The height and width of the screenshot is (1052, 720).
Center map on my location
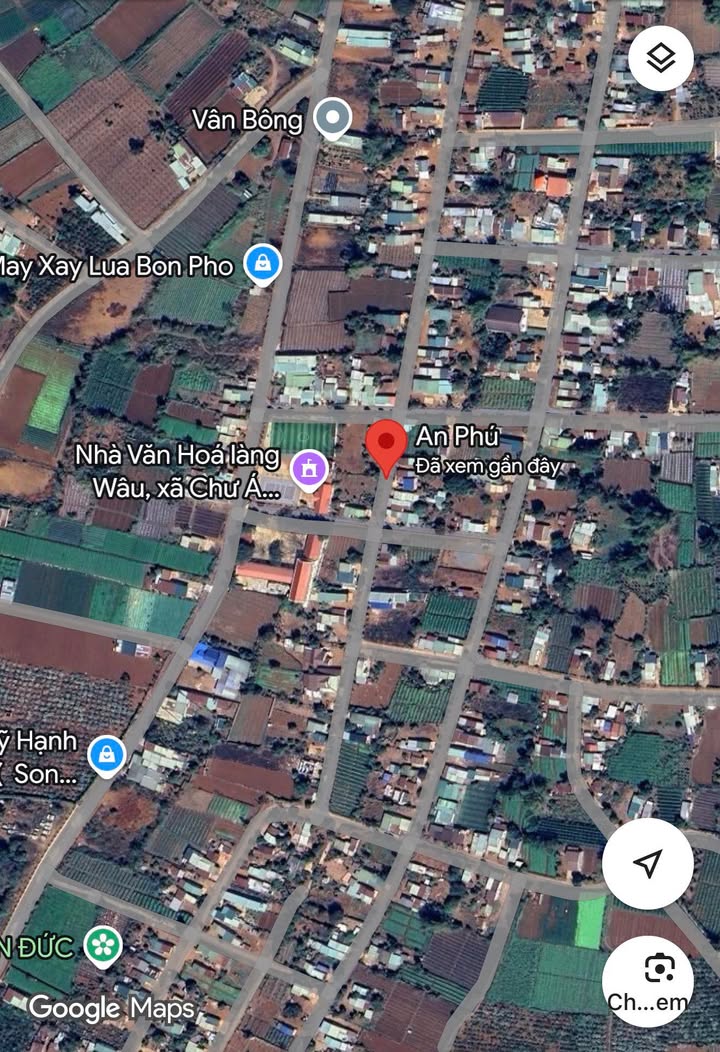tap(648, 863)
